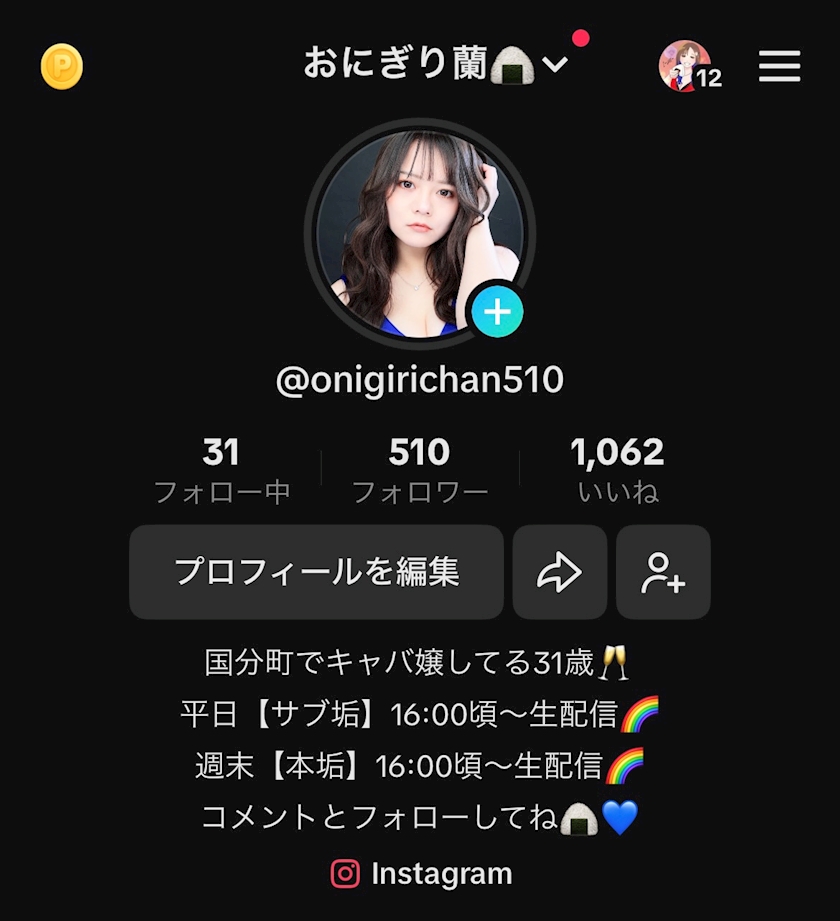Open the gold coin icon
Viewport: 840px width, 921px height.
coord(62,67)
